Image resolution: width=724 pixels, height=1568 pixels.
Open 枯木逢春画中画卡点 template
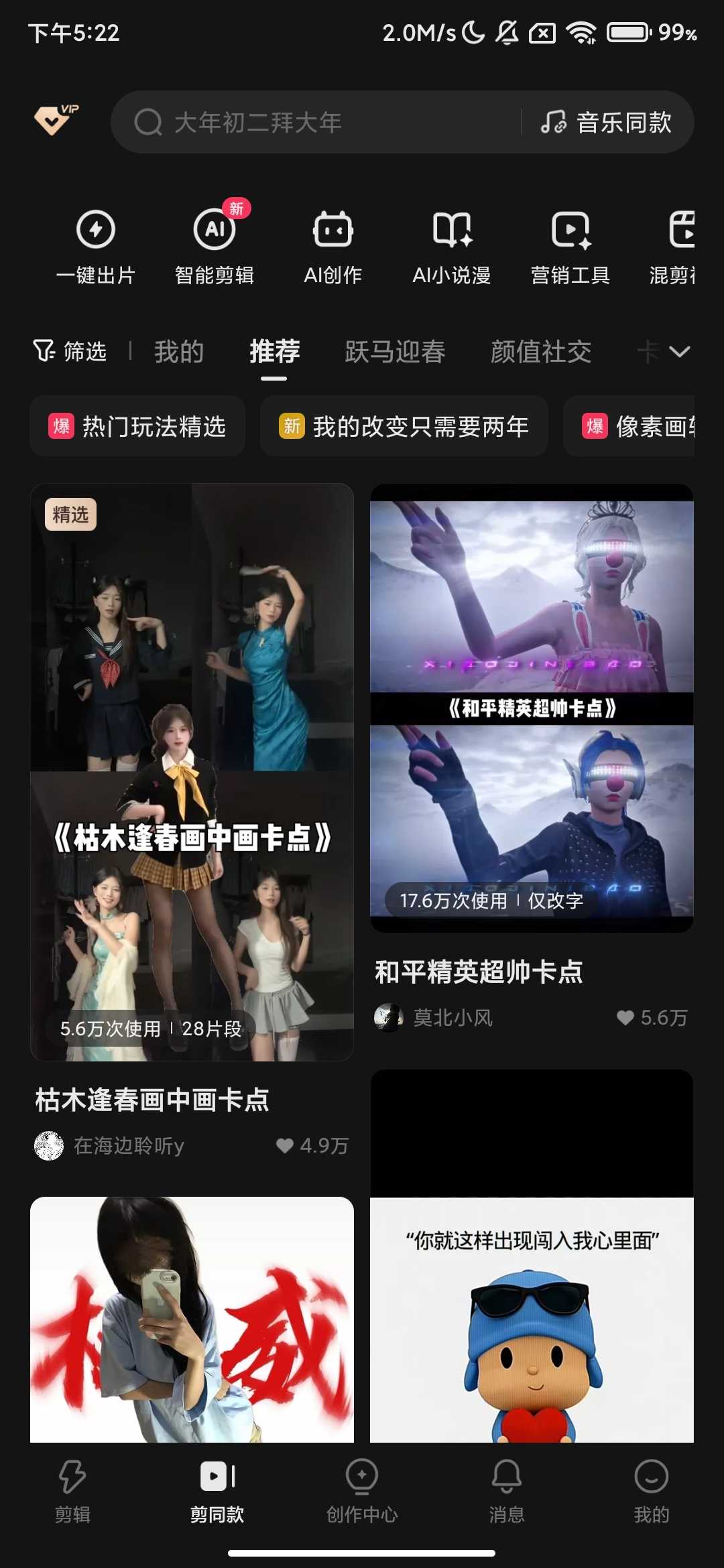[192, 771]
